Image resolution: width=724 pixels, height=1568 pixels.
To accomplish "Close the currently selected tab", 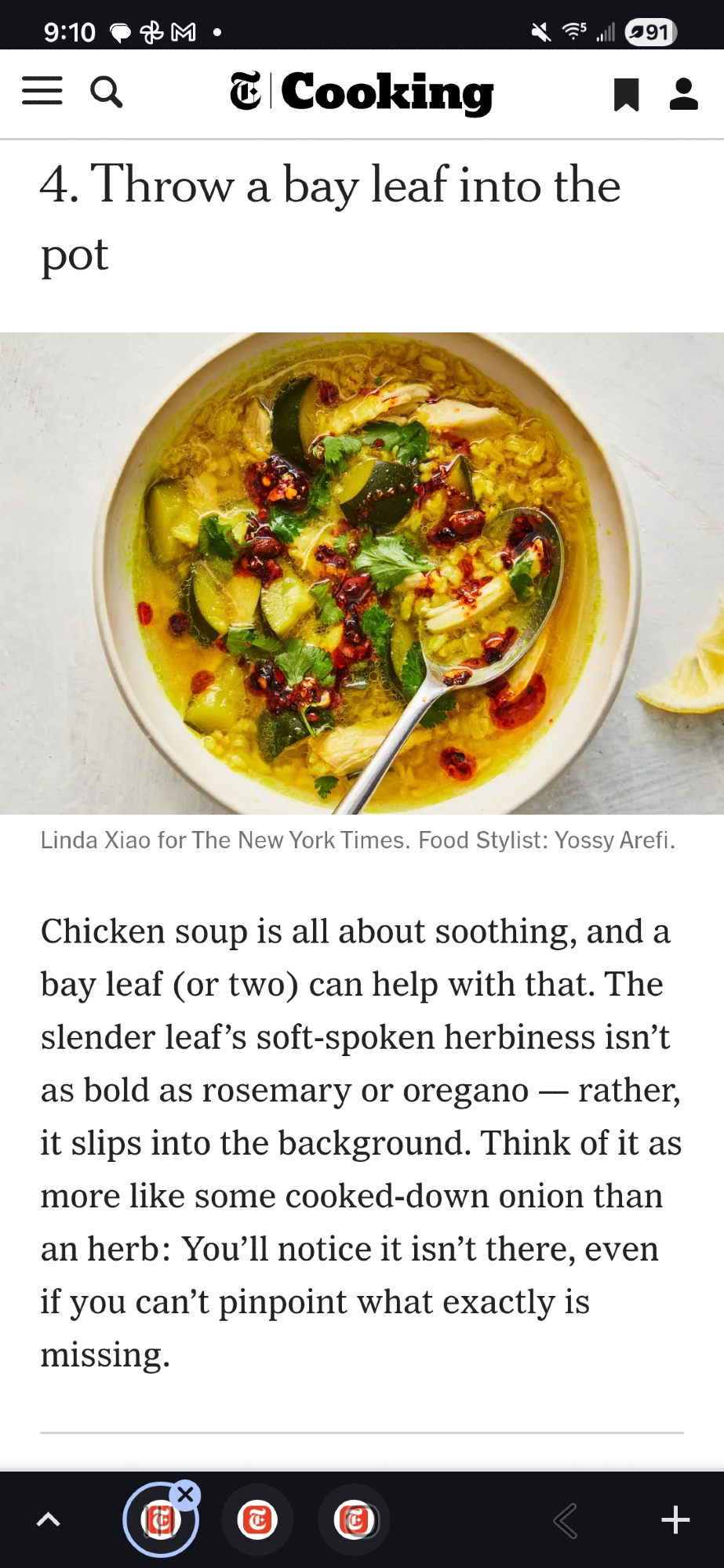I will [x=186, y=1494].
